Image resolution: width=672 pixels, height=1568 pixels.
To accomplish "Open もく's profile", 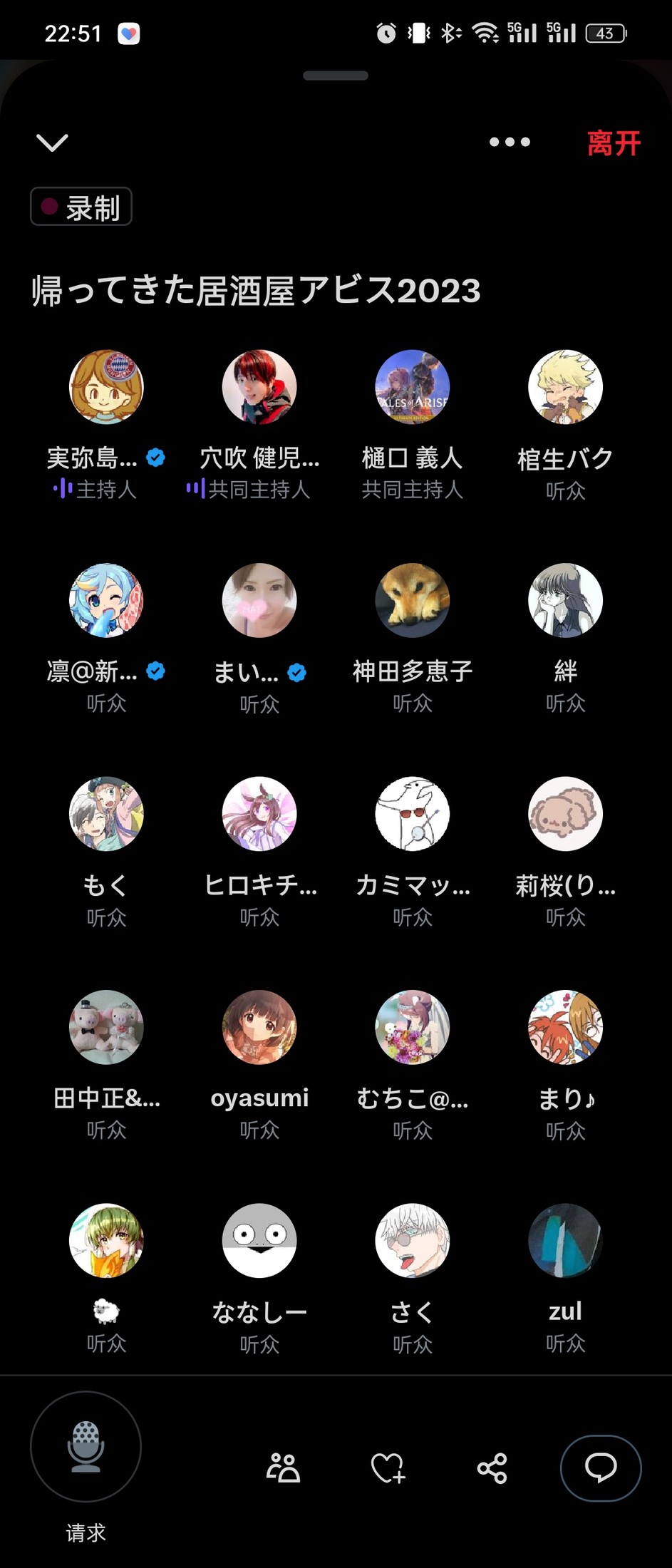I will pos(106,814).
